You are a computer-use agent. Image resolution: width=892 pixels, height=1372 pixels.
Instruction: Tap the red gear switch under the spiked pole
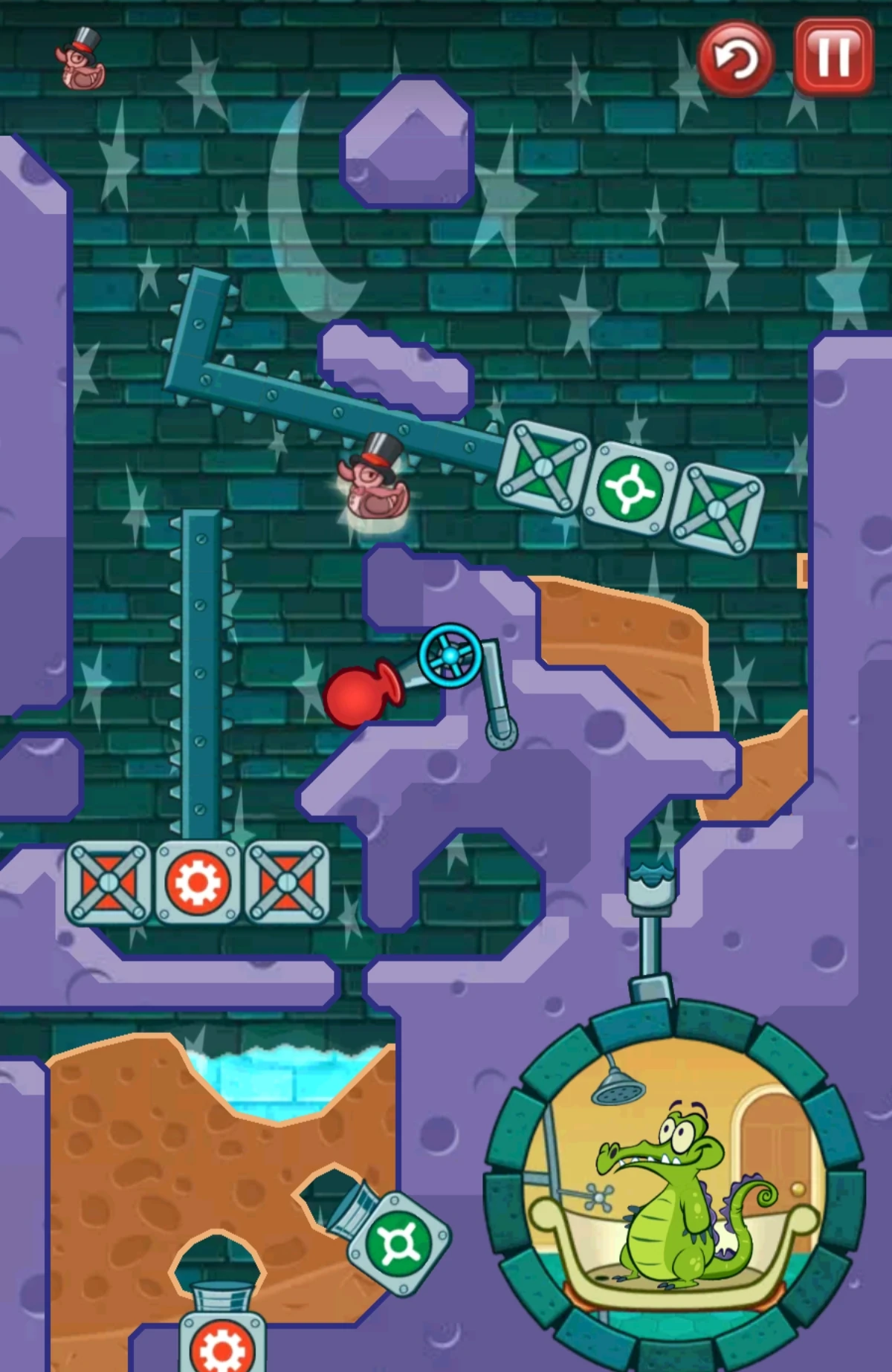(x=197, y=881)
